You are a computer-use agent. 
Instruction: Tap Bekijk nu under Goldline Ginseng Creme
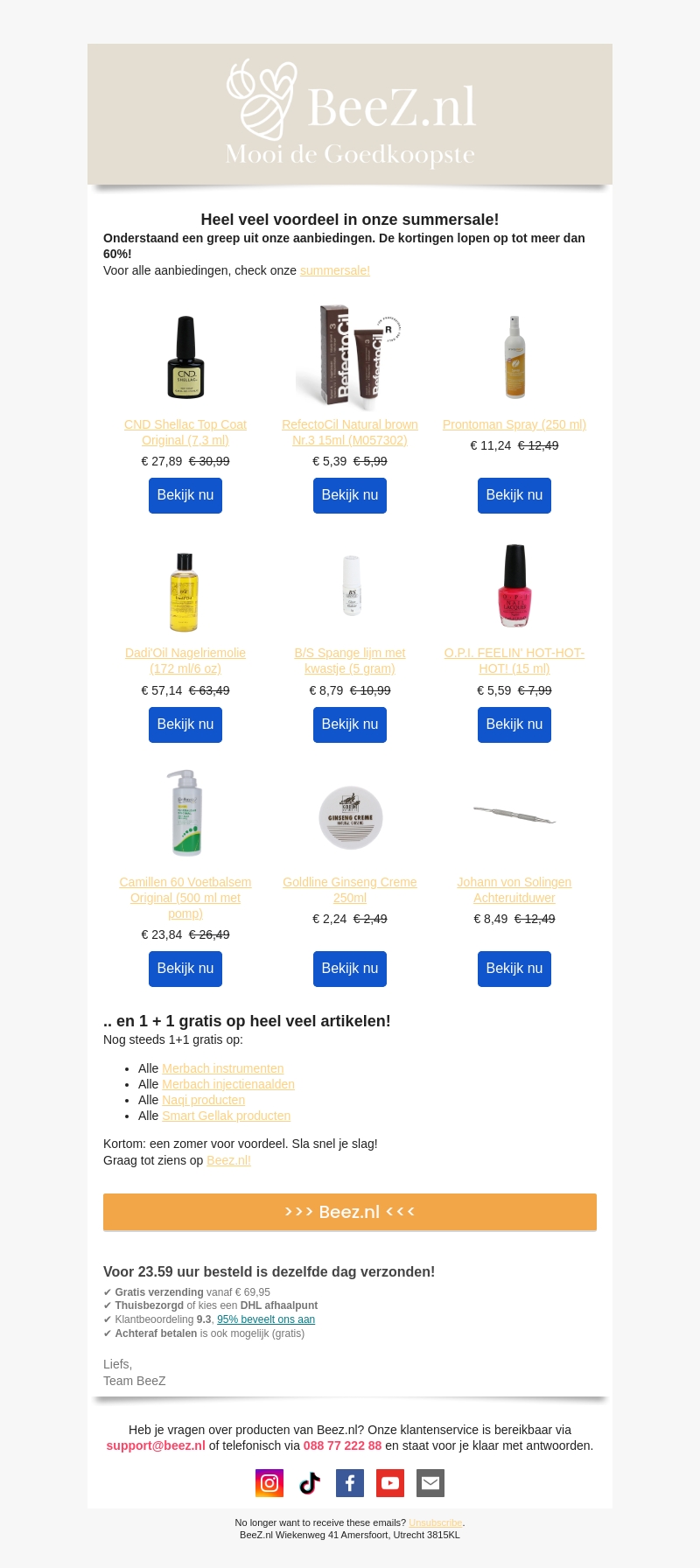click(350, 969)
